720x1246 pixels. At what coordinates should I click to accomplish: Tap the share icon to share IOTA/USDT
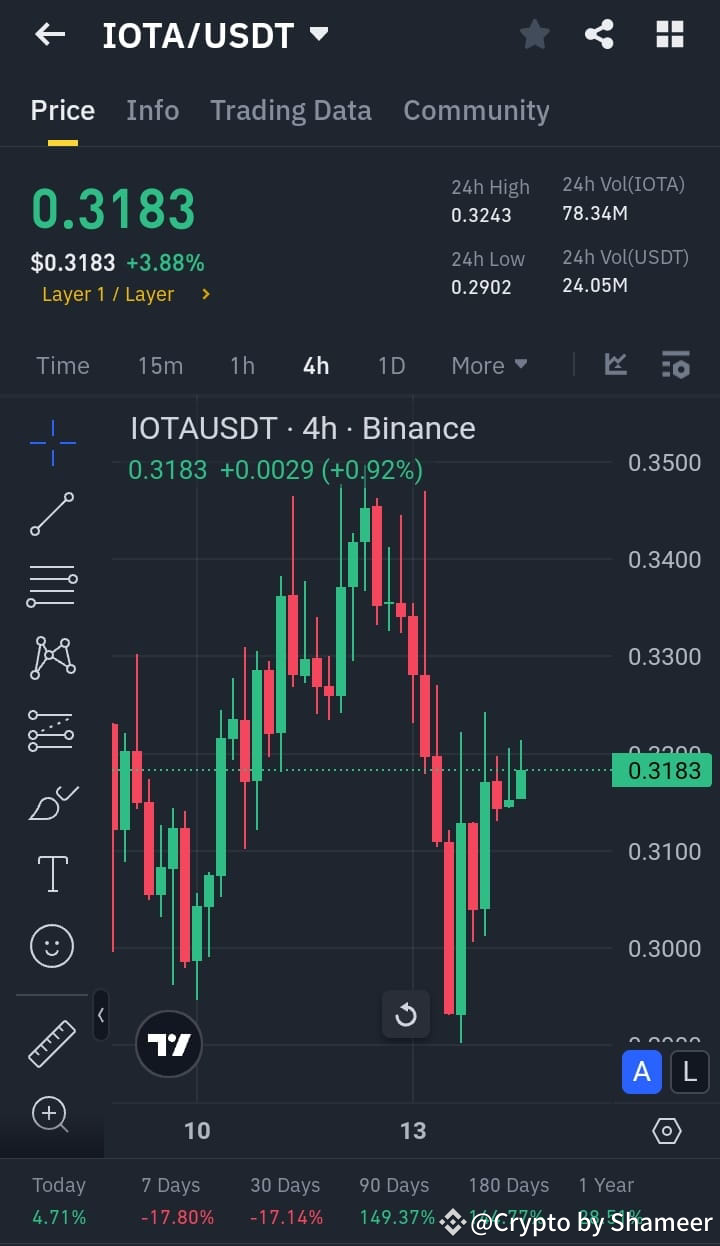click(599, 34)
